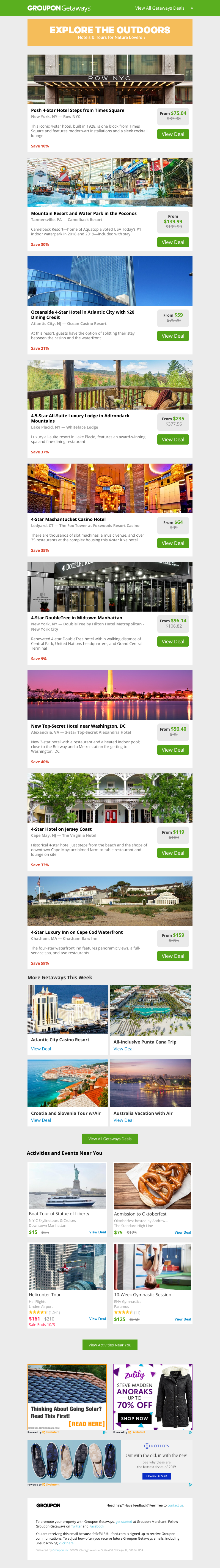Open the Explore the Outdoors banner

click(110, 32)
